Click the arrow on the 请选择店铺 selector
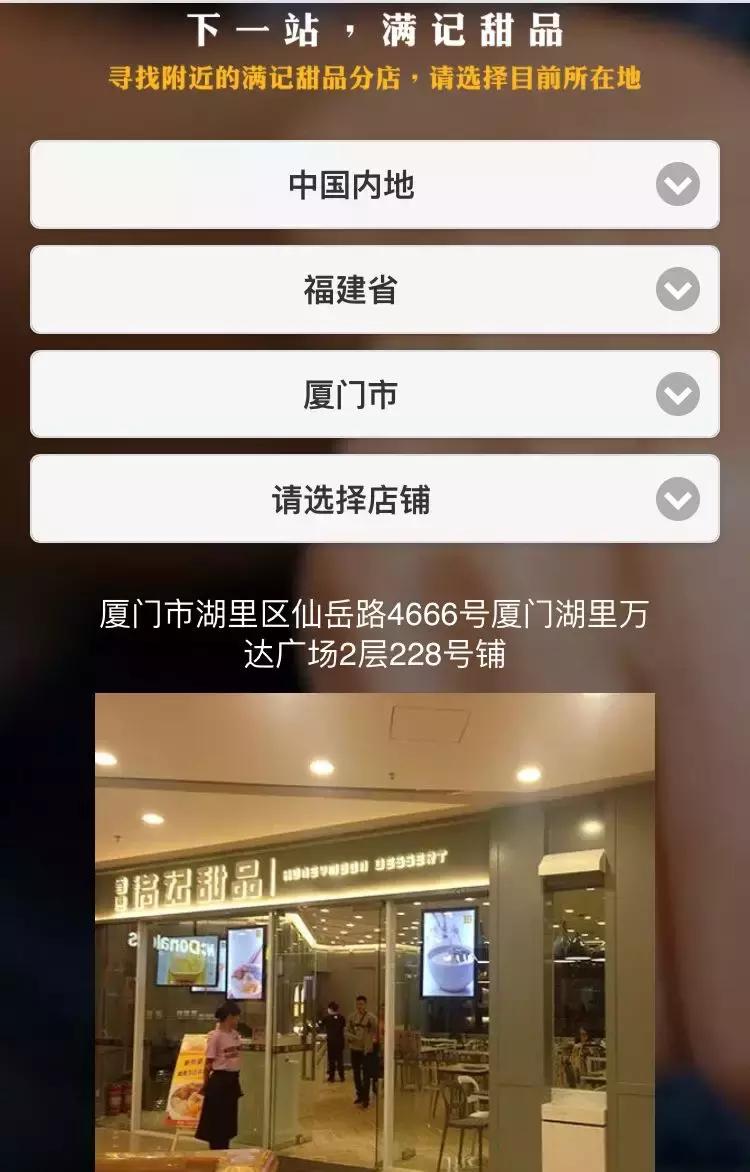750x1172 pixels. (x=678, y=498)
